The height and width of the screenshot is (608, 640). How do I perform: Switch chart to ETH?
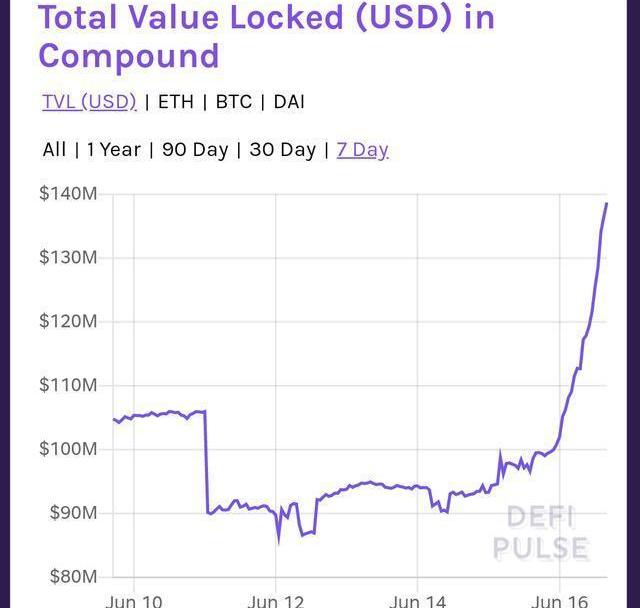(x=176, y=102)
